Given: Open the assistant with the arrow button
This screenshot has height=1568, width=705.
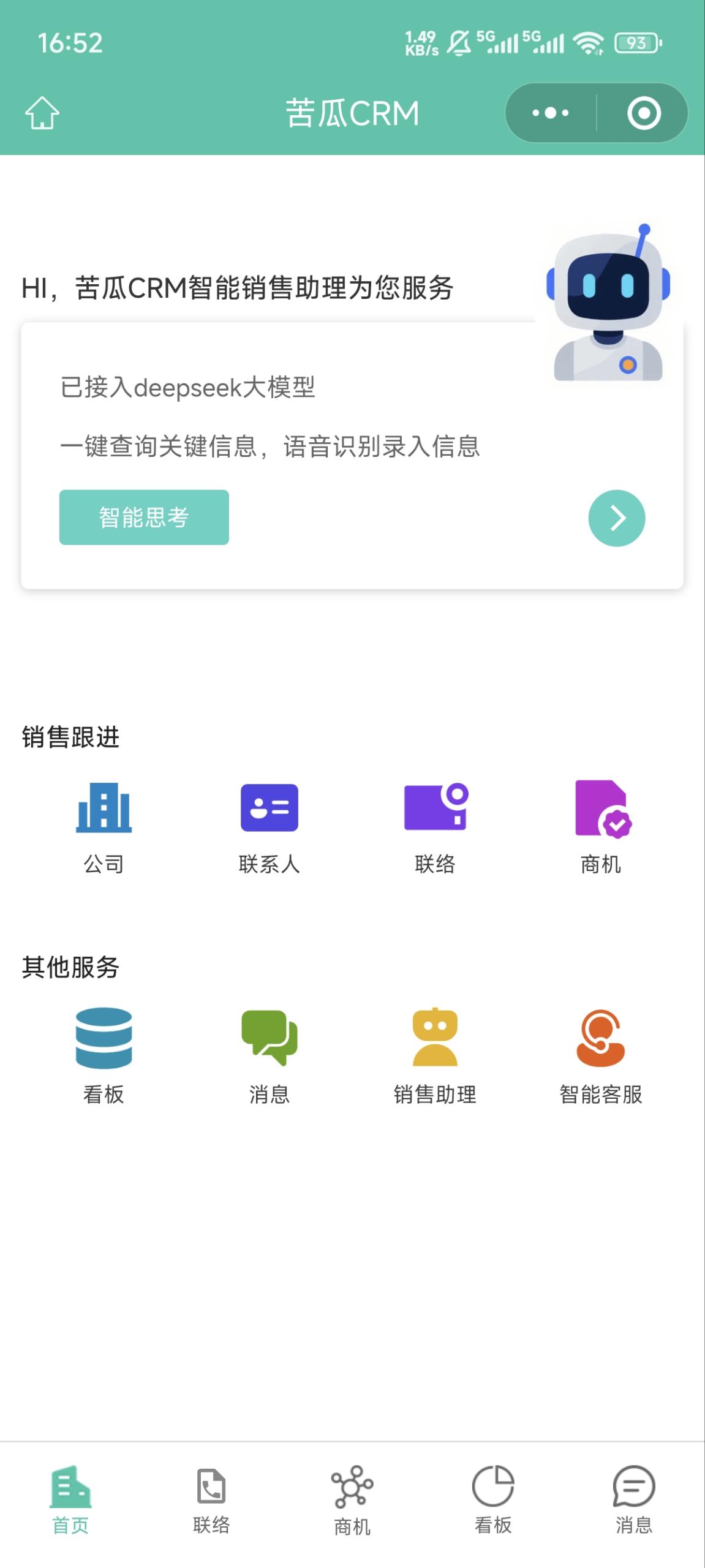Looking at the screenshot, I should [x=617, y=518].
